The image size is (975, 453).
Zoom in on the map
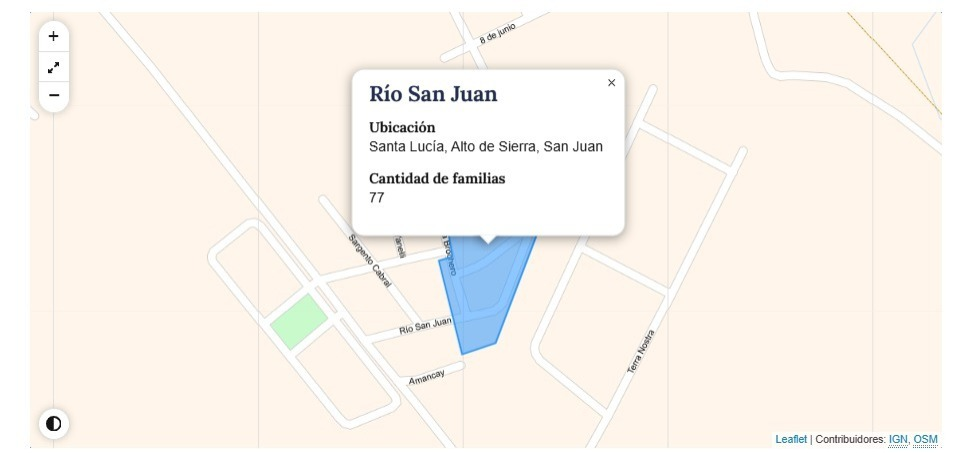pyautogui.click(x=54, y=36)
